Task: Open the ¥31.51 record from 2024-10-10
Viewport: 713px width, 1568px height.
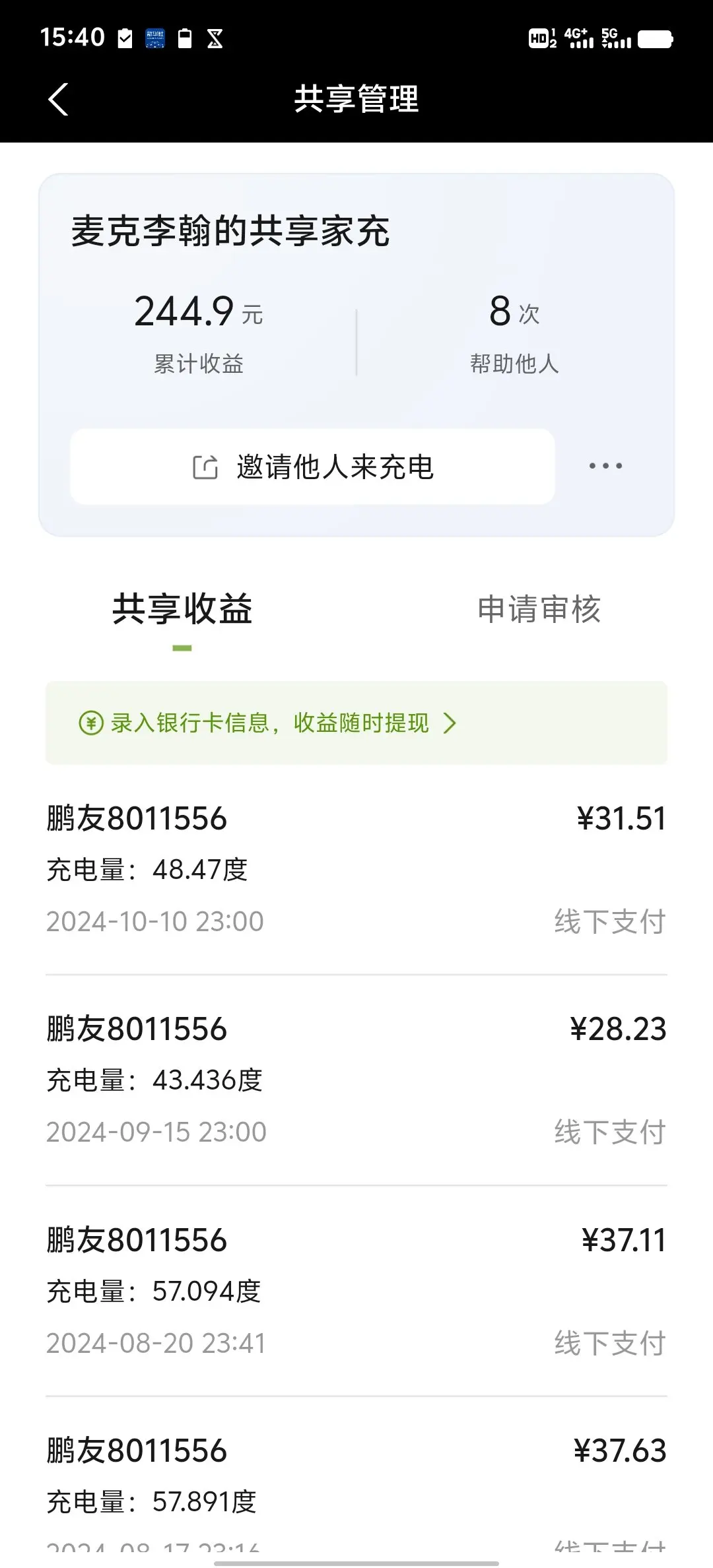Action: (356, 870)
